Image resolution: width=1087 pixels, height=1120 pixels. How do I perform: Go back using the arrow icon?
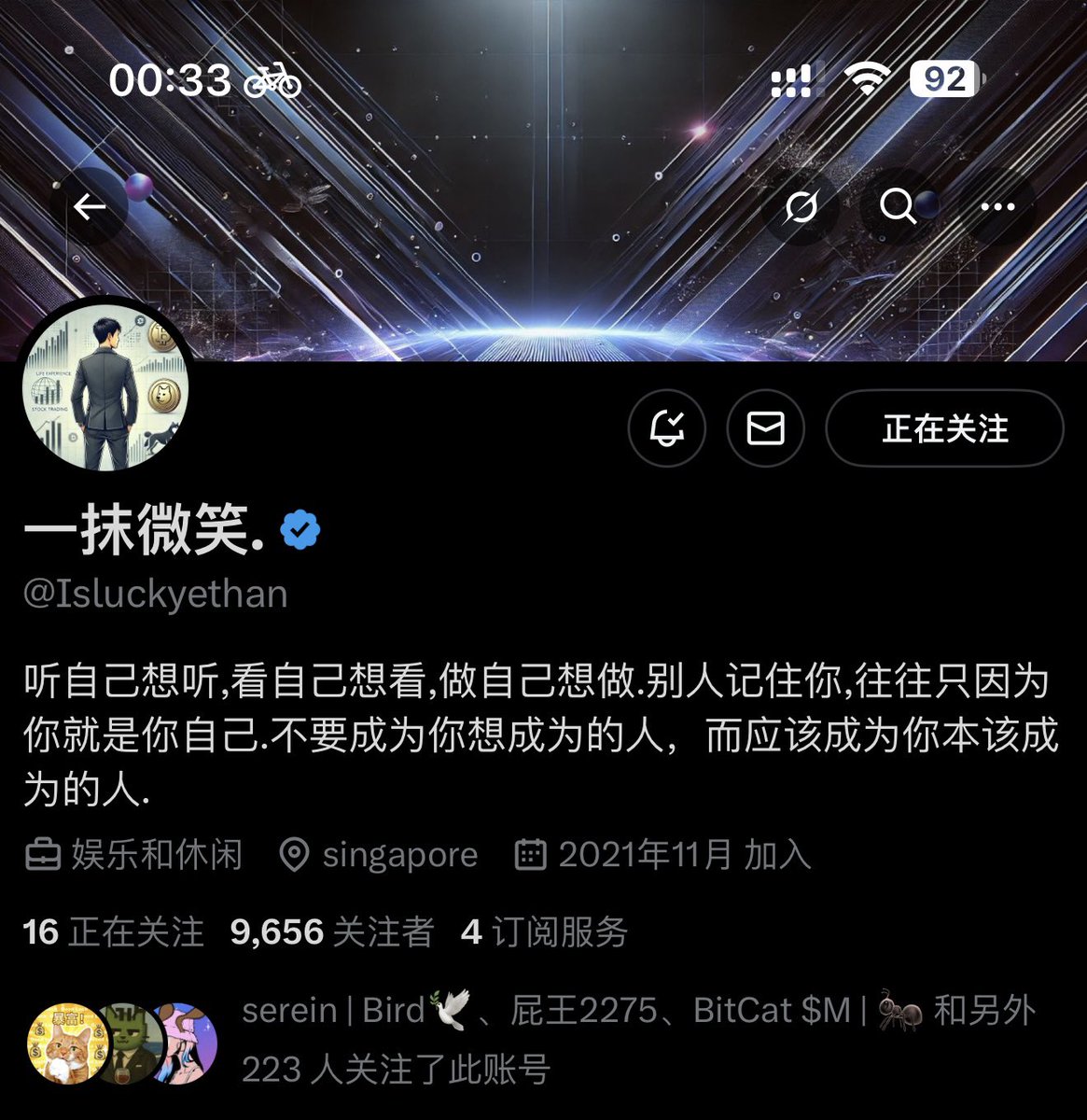click(90, 207)
